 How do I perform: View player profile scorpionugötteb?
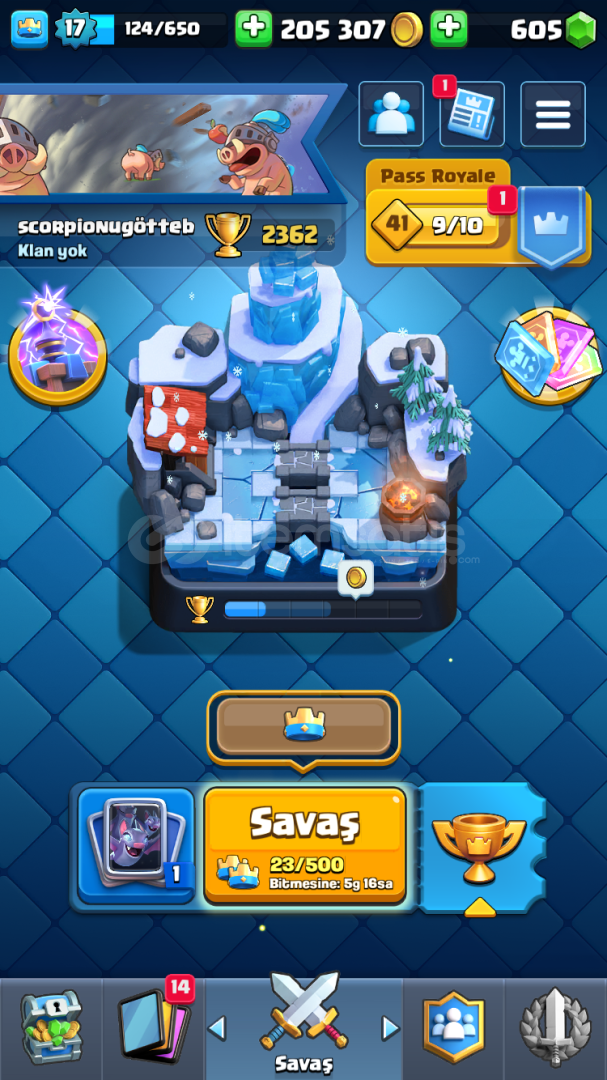(x=105, y=227)
